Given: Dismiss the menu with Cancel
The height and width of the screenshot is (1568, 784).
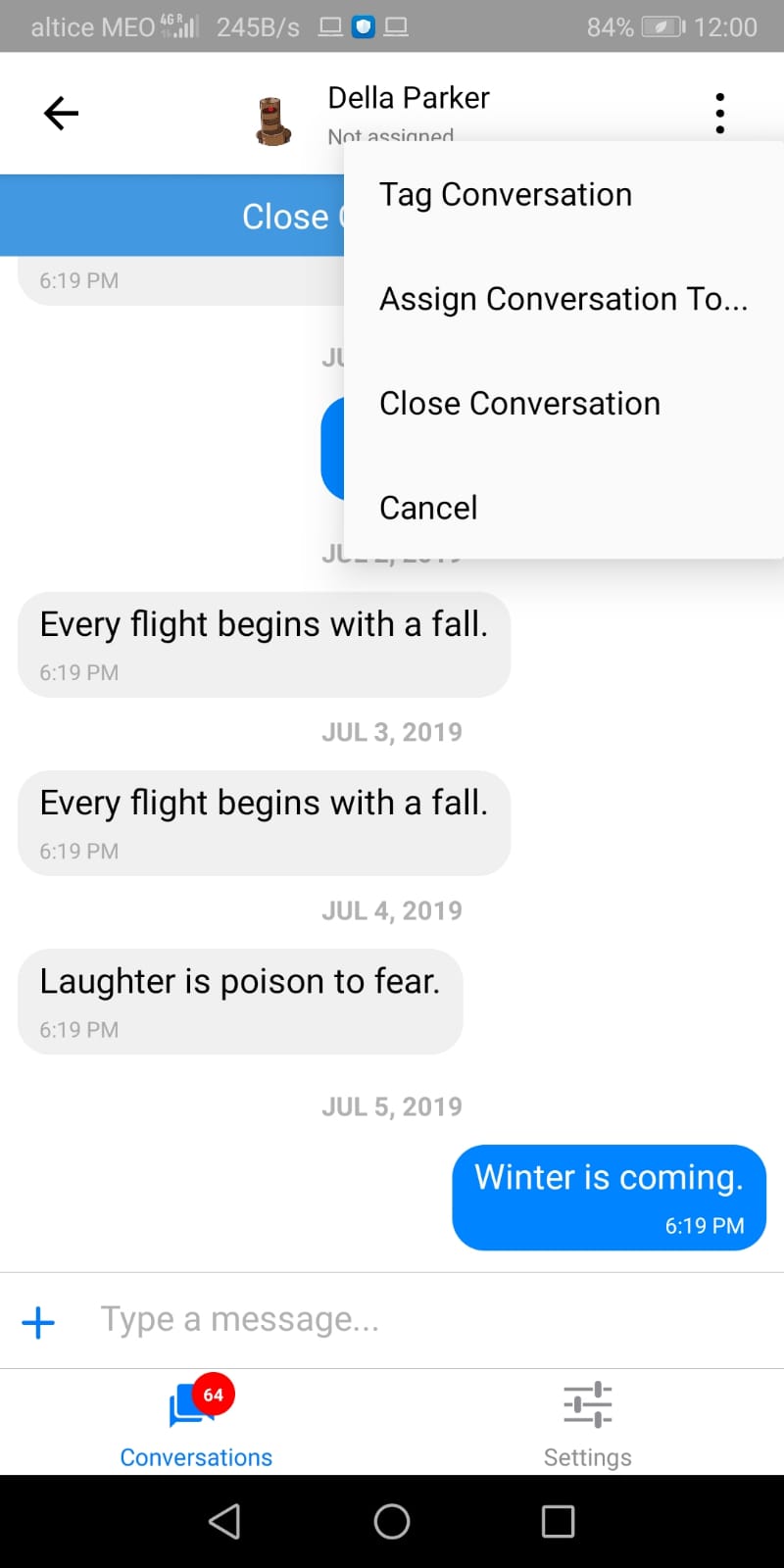Looking at the screenshot, I should pyautogui.click(x=428, y=508).
